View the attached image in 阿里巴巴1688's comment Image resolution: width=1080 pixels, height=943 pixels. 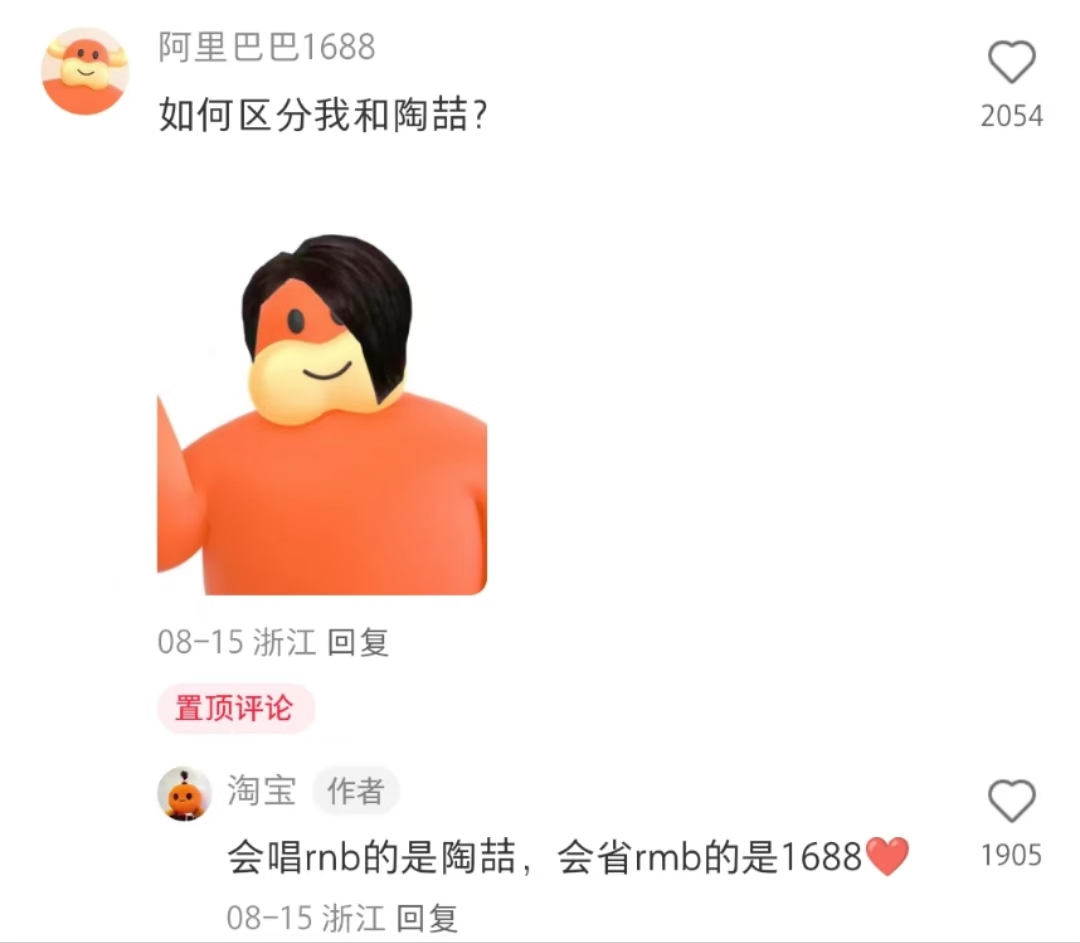pos(322,414)
